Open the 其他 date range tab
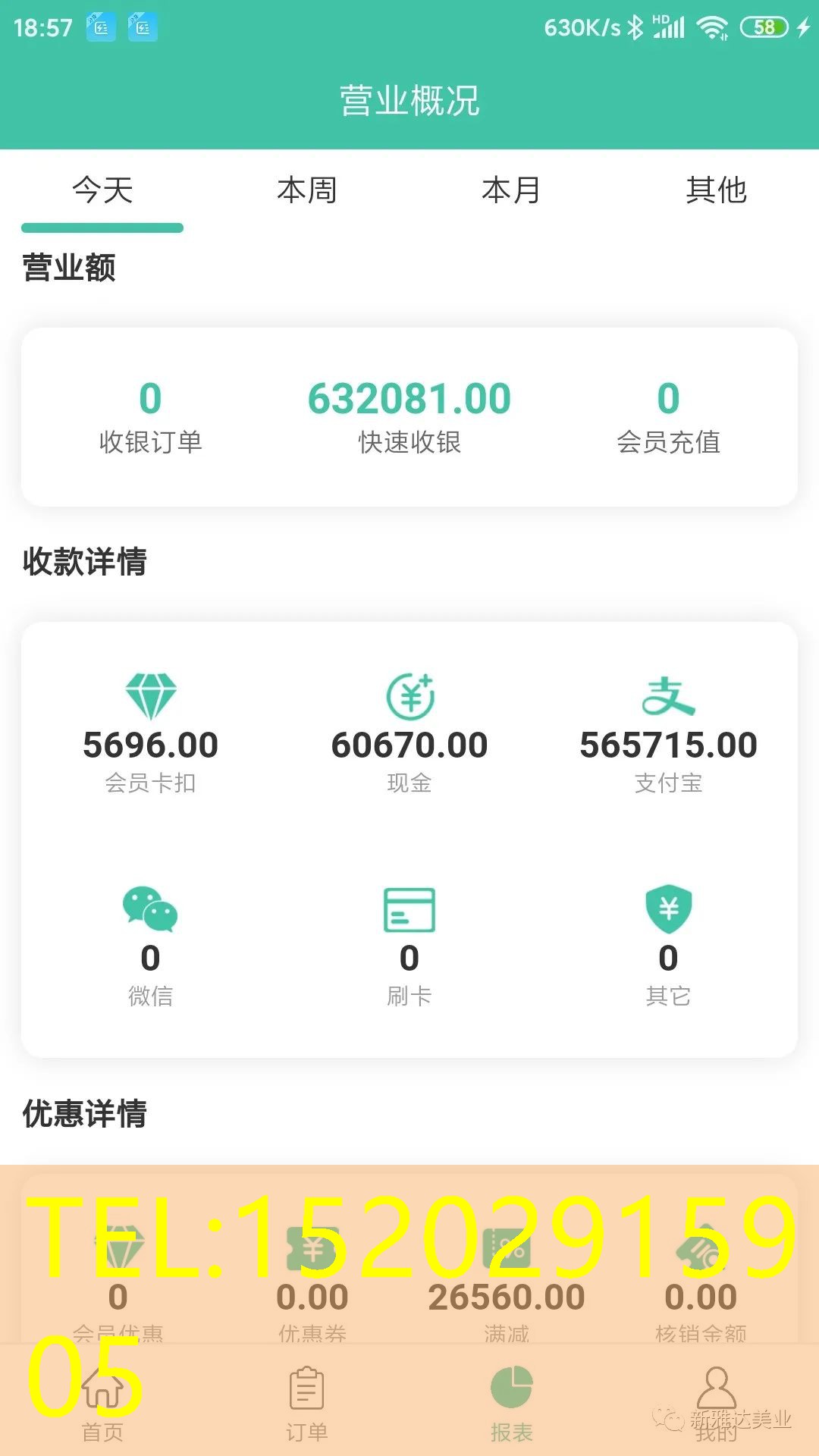This screenshot has width=819, height=1456. 717,190
